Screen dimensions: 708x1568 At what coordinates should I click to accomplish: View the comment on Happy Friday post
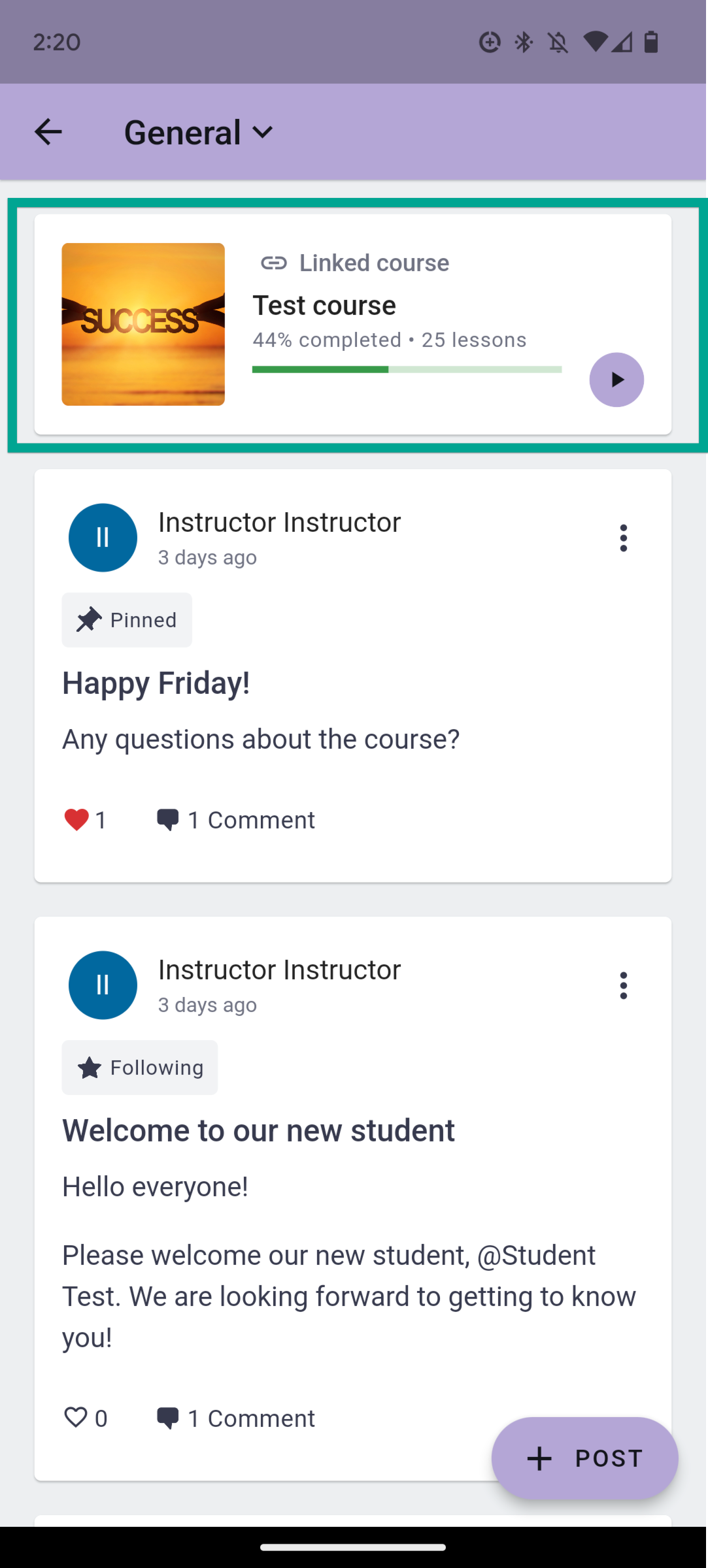(x=236, y=820)
